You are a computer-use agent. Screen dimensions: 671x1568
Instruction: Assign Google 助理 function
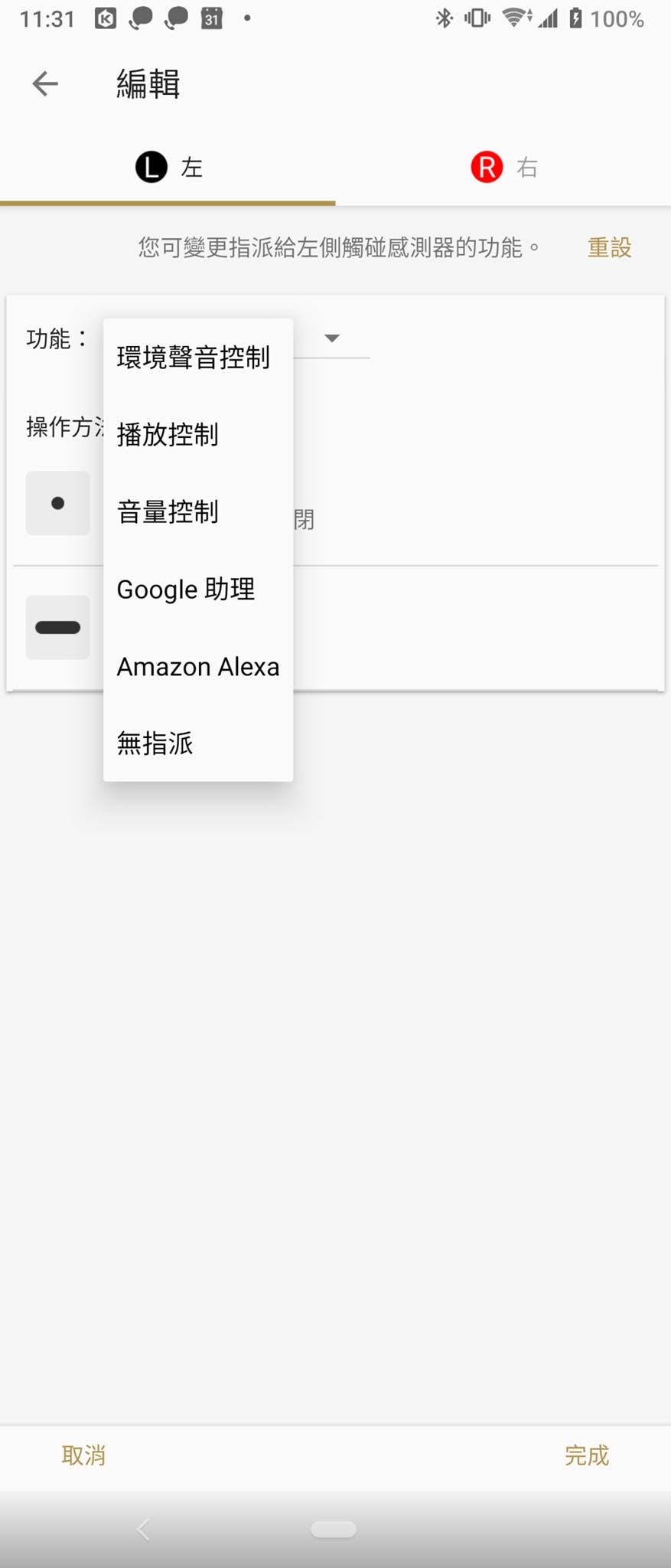(x=185, y=590)
